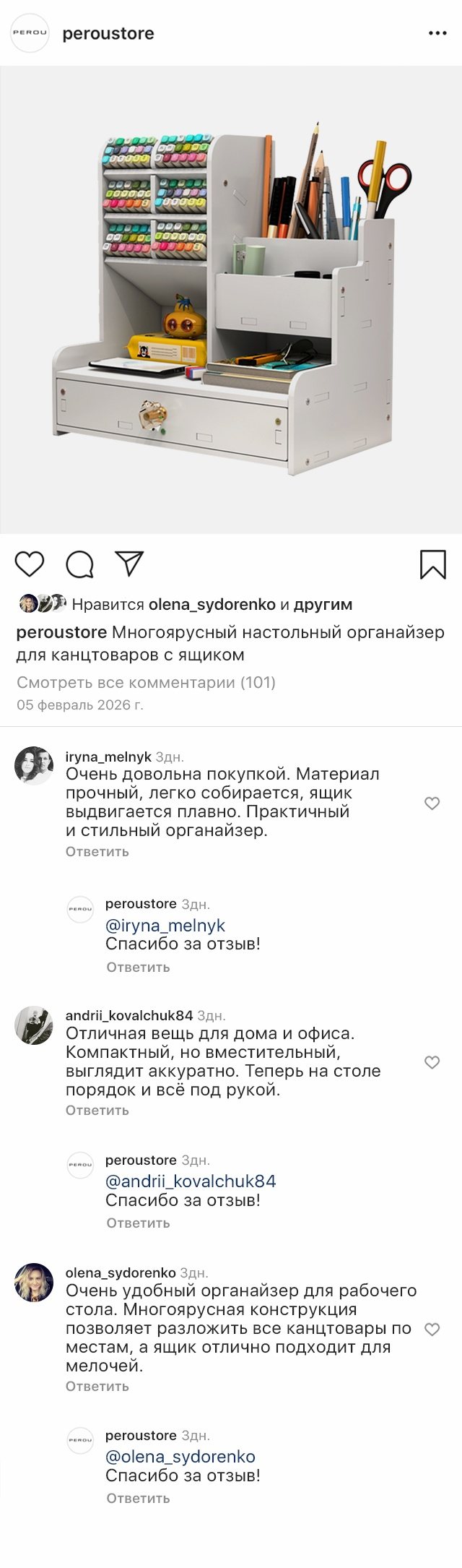The height and width of the screenshot is (1568, 462).
Task: Like andrii_kovalchuk84's comment
Action: (x=432, y=1061)
